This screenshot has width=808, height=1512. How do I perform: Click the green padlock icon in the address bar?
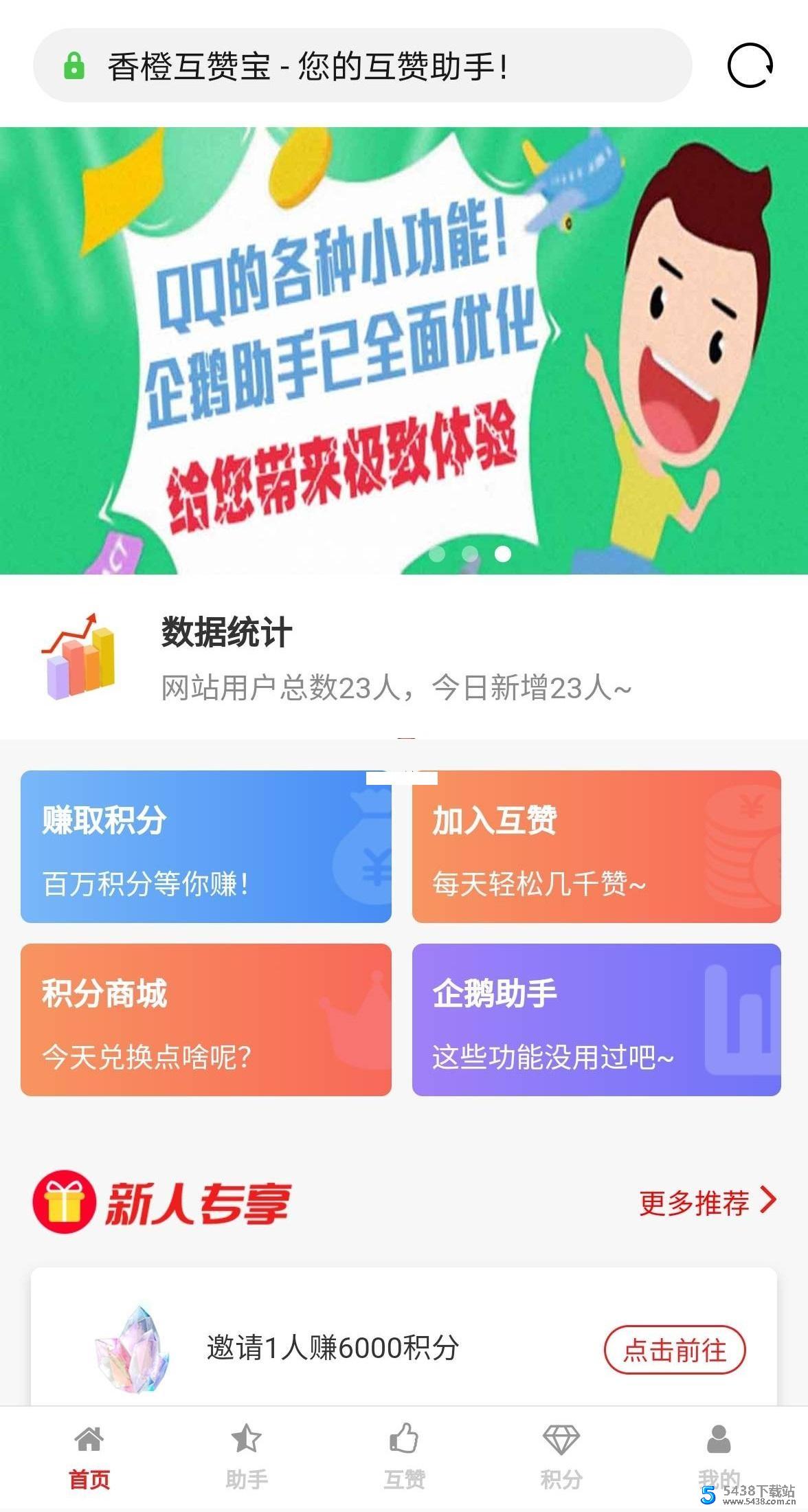74,67
